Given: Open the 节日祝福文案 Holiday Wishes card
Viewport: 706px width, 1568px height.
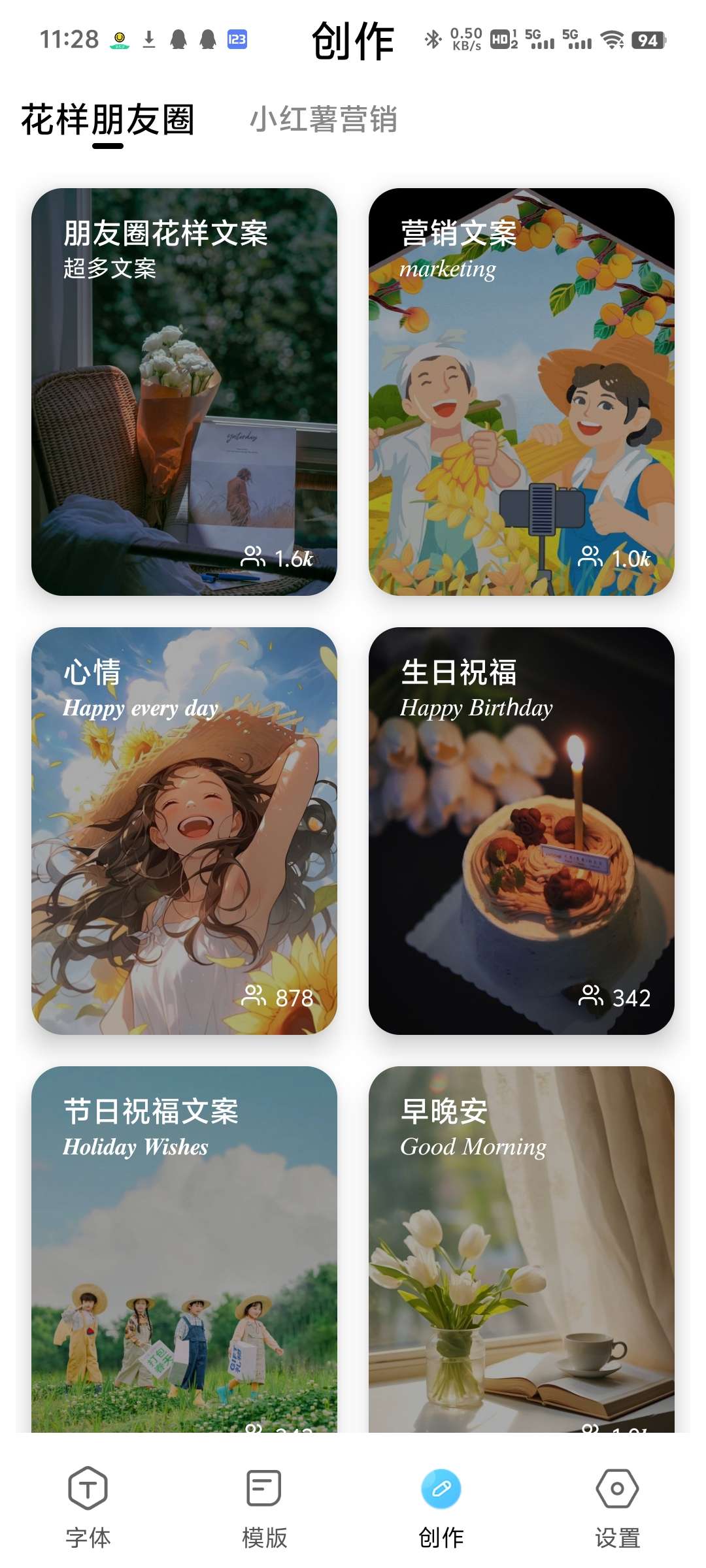Looking at the screenshot, I should pyautogui.click(x=184, y=1248).
